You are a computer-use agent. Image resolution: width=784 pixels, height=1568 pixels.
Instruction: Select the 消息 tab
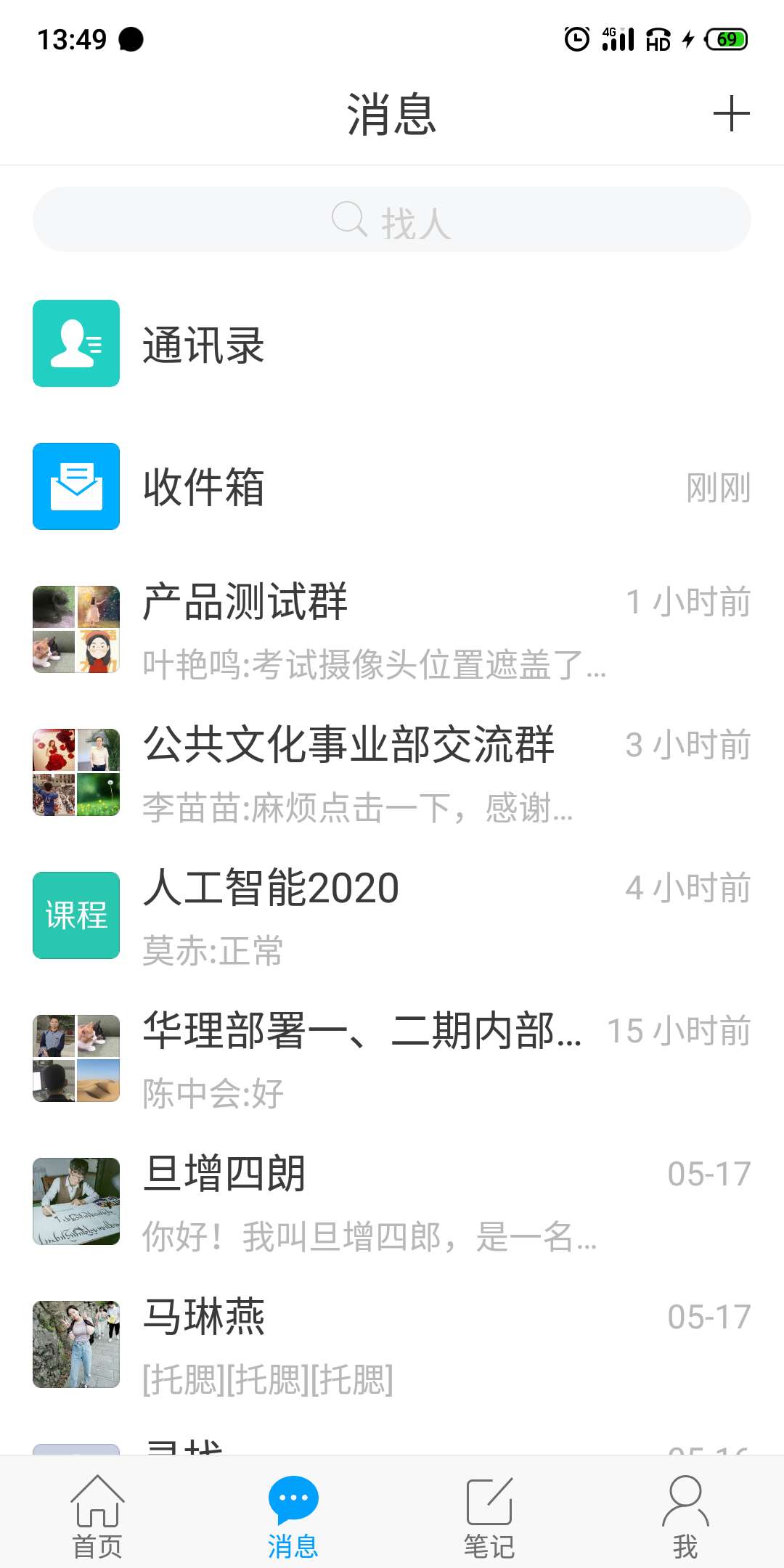click(293, 1517)
